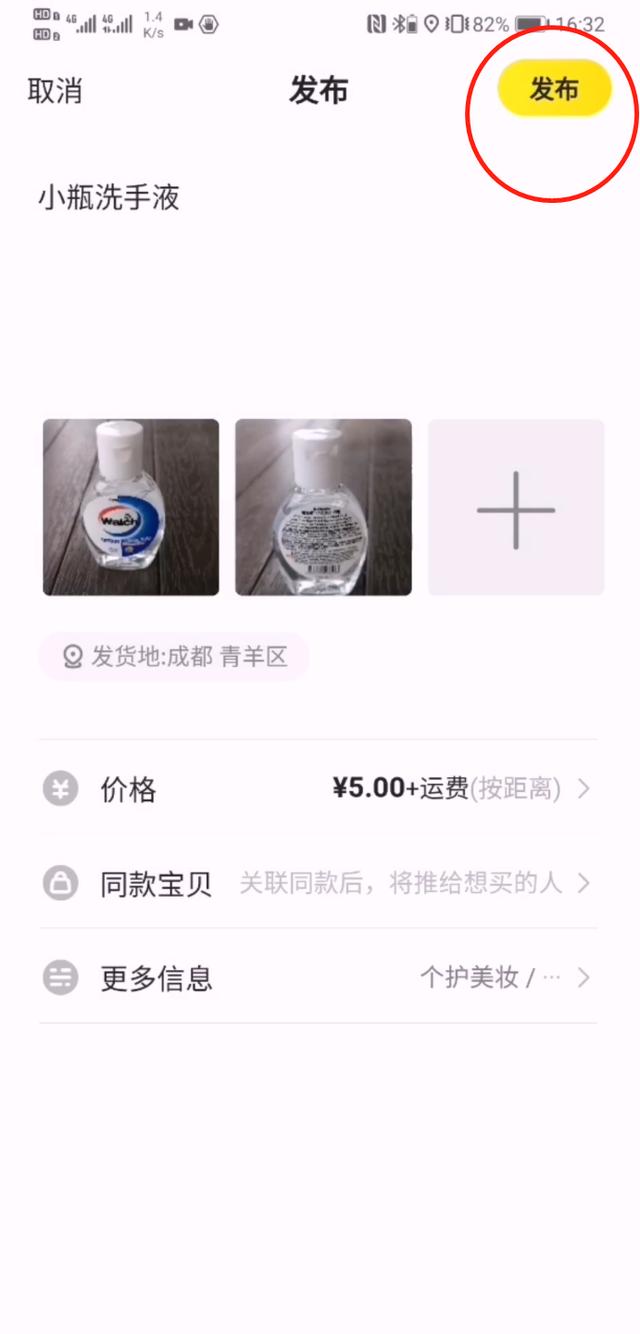Open 更多信息 for more details
This screenshot has width=640, height=1334.
coord(318,977)
